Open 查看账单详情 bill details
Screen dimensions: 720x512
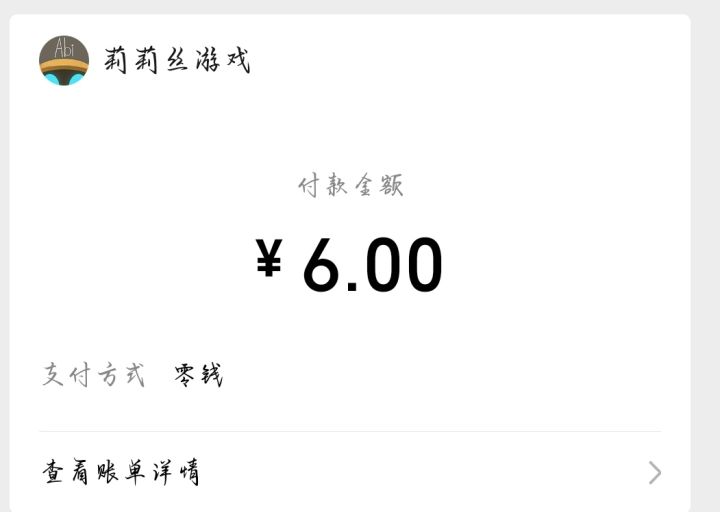[349, 472]
